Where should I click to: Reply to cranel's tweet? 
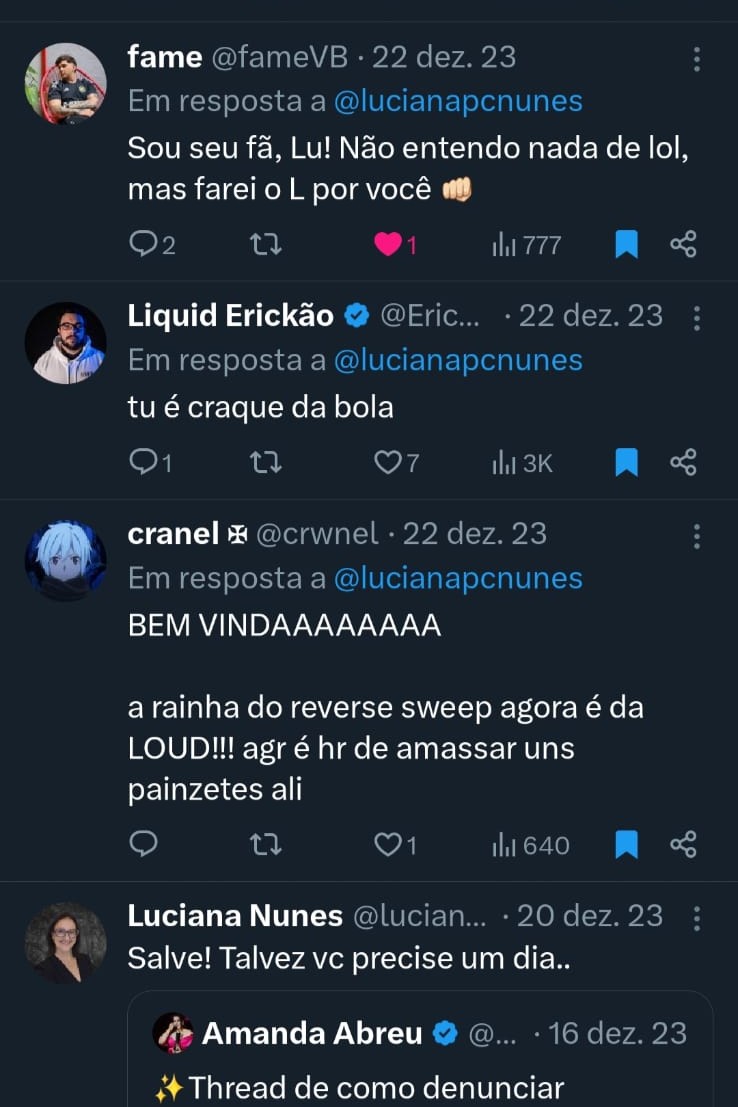click(x=145, y=845)
